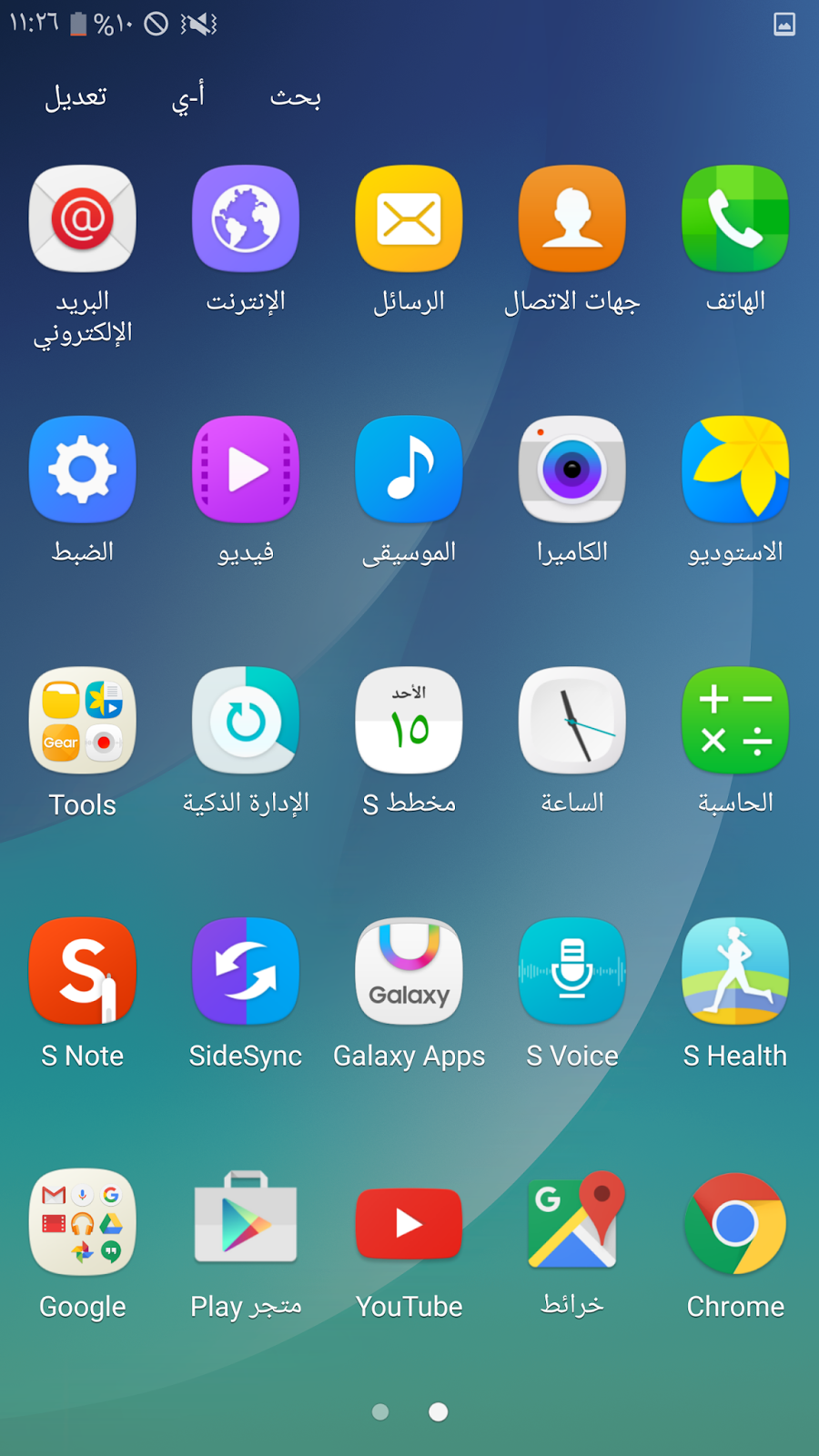Viewport: 819px width, 1456px height.
Task: Tap the تعديل (edit) button
Action: [x=76, y=96]
